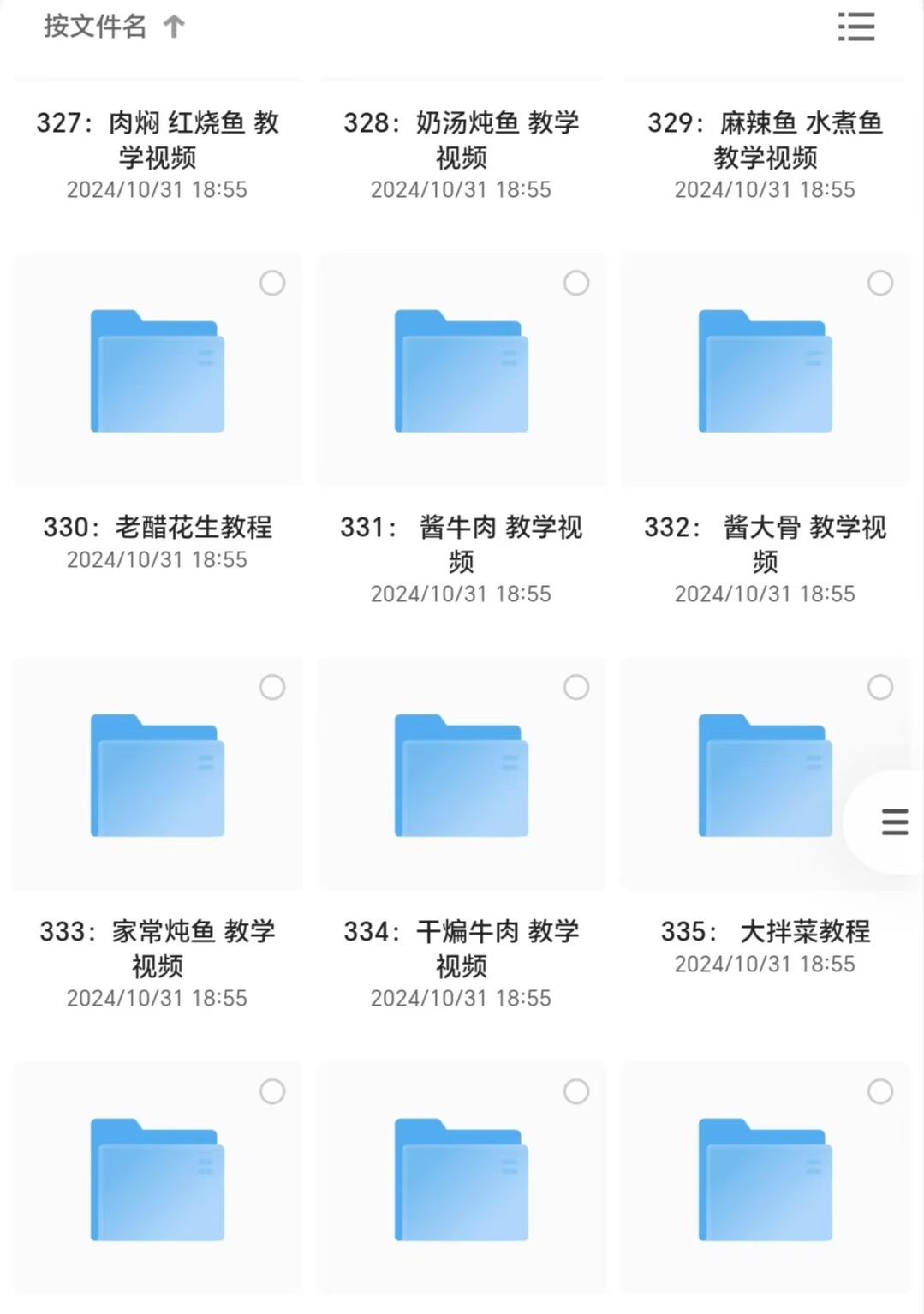Screen dimensions: 924x1314
Task: Select the 332 酱大骨 folder checkbox
Action: pos(880,283)
